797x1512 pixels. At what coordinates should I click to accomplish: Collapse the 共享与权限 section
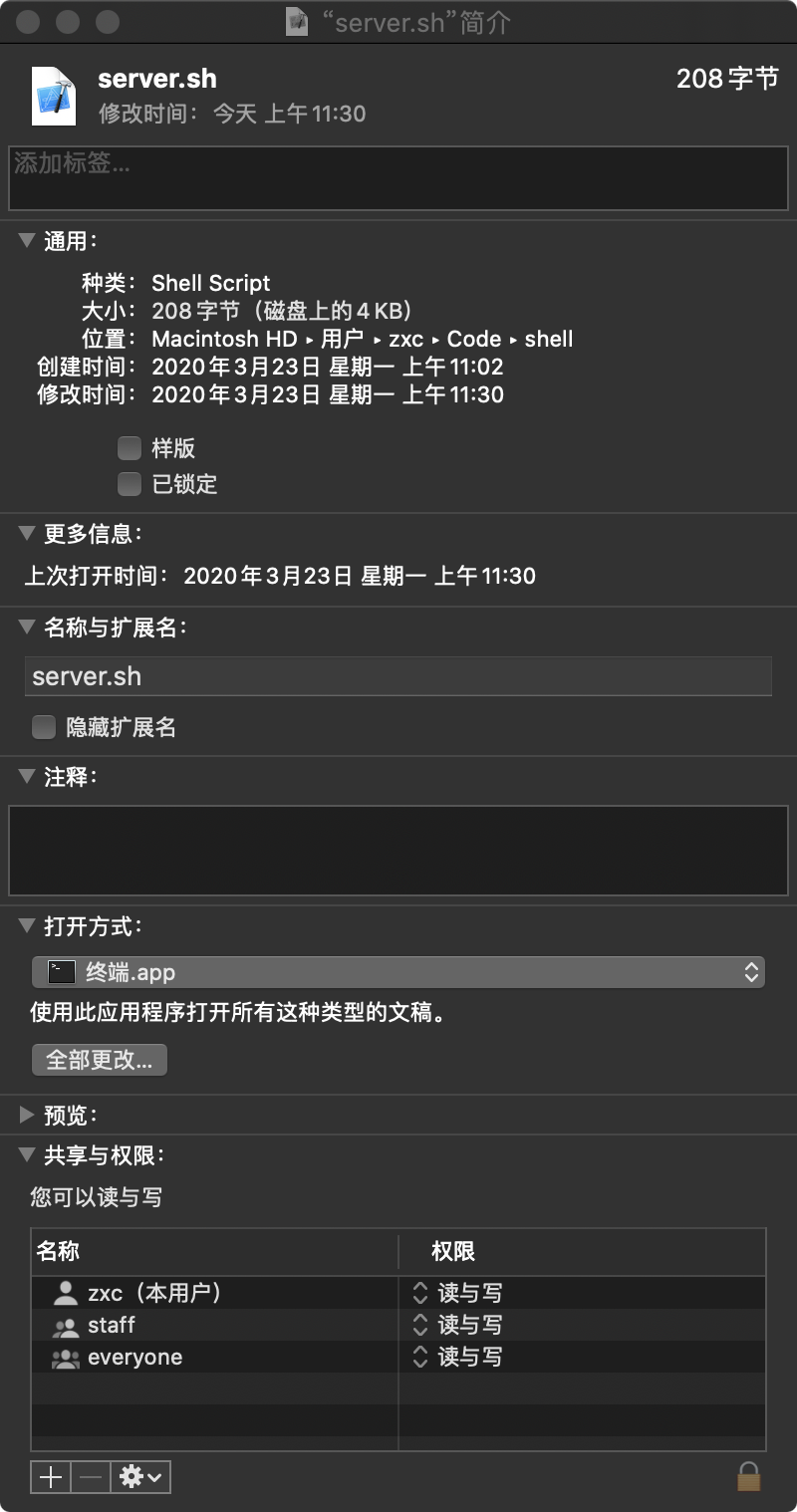(x=27, y=1155)
